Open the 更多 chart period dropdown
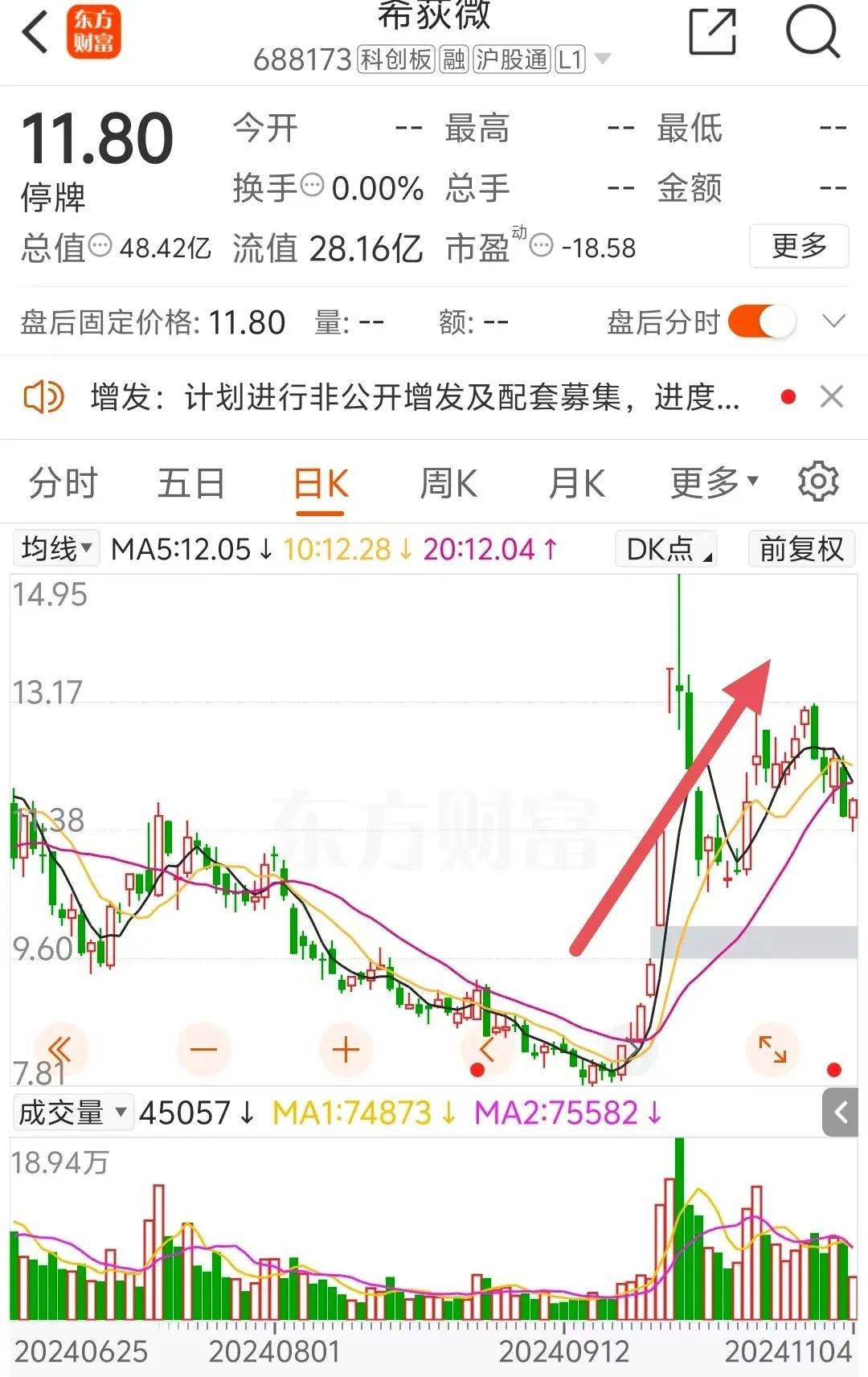Image resolution: width=868 pixels, height=1377 pixels. [714, 484]
